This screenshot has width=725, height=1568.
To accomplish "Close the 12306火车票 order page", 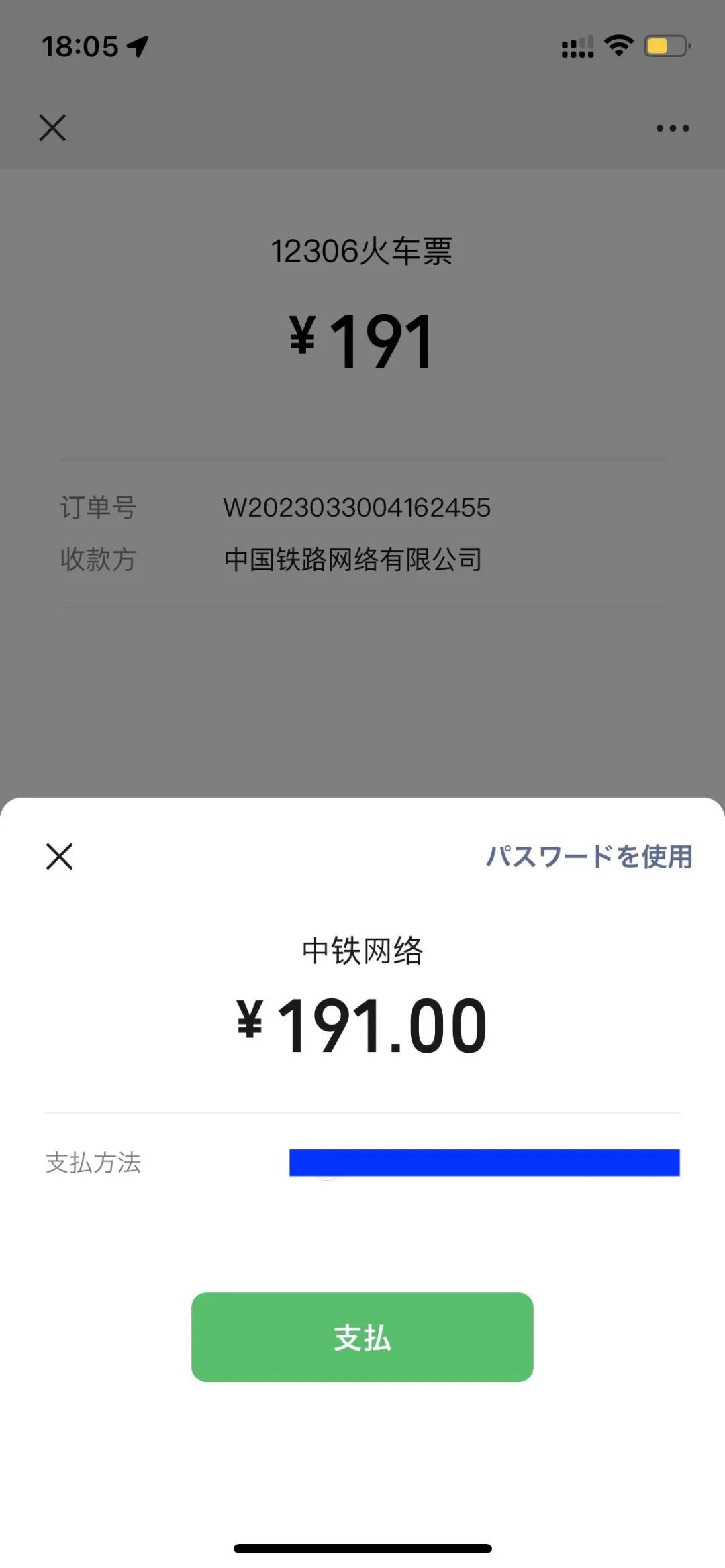I will 52,127.
